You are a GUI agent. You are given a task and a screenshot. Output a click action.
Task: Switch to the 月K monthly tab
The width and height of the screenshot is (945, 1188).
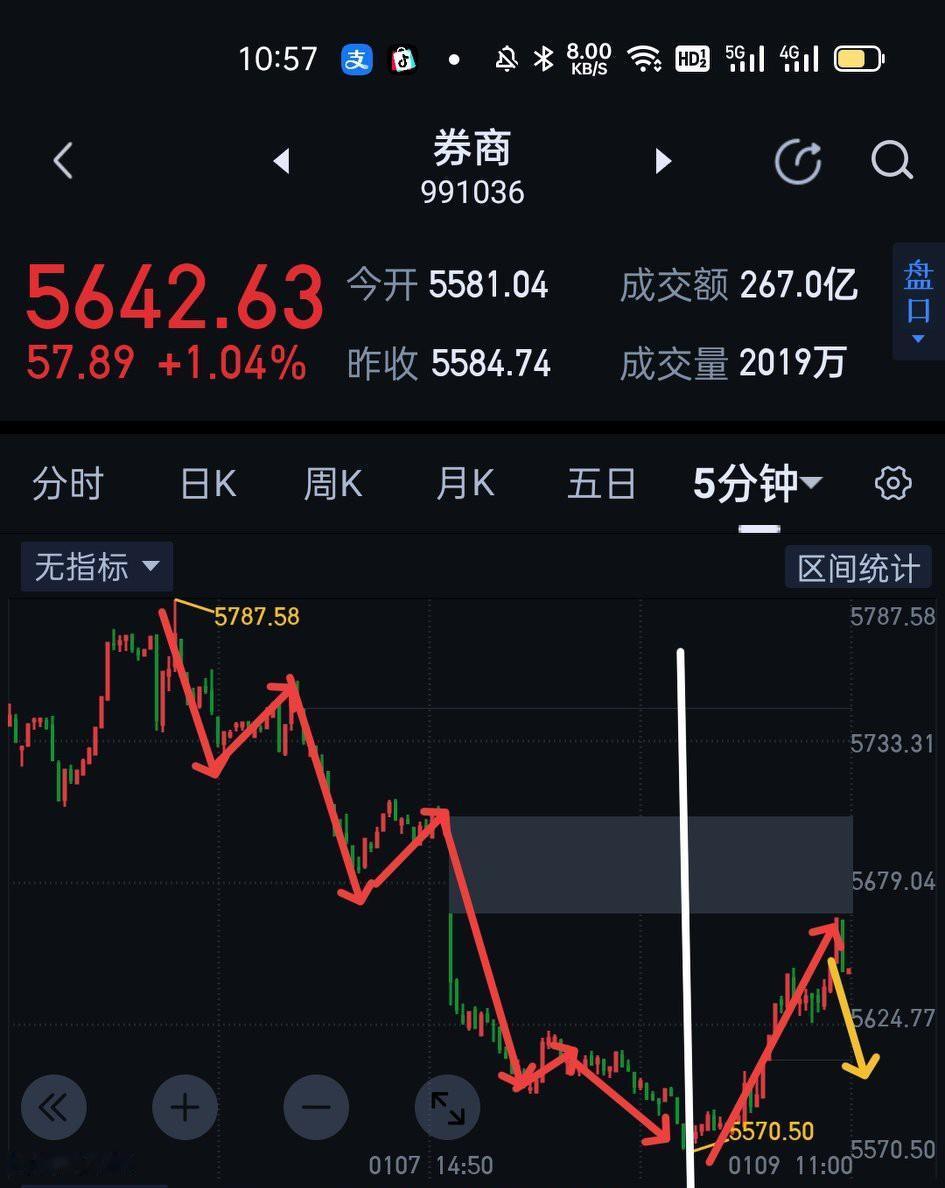463,483
